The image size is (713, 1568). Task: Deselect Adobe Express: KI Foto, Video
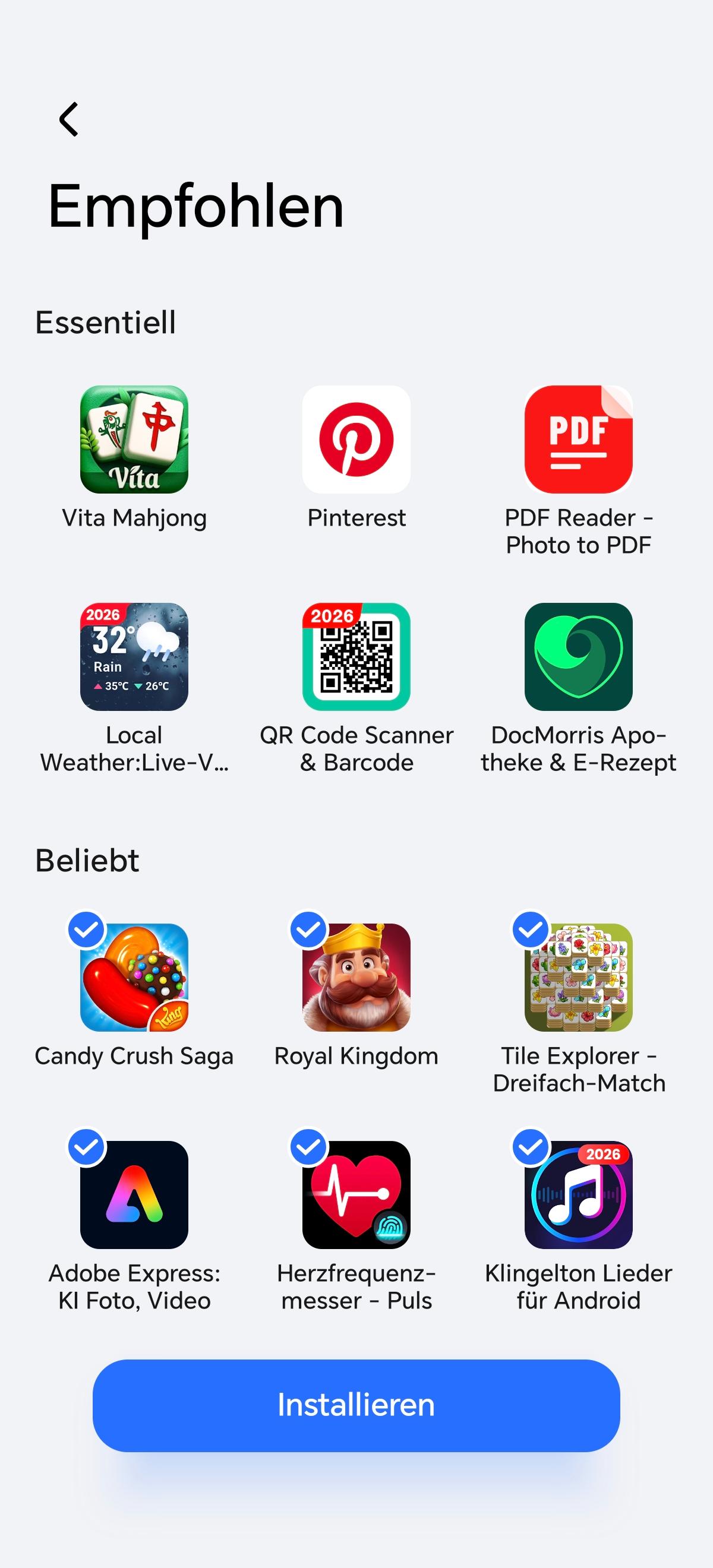tap(134, 1195)
